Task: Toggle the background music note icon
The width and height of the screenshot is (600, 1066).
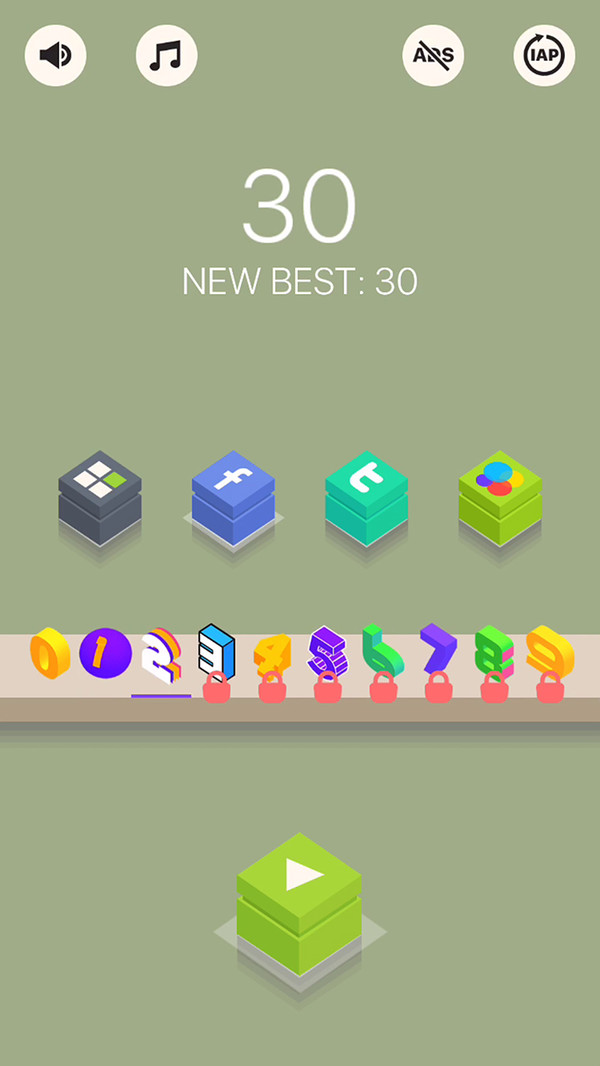Action: pos(166,55)
